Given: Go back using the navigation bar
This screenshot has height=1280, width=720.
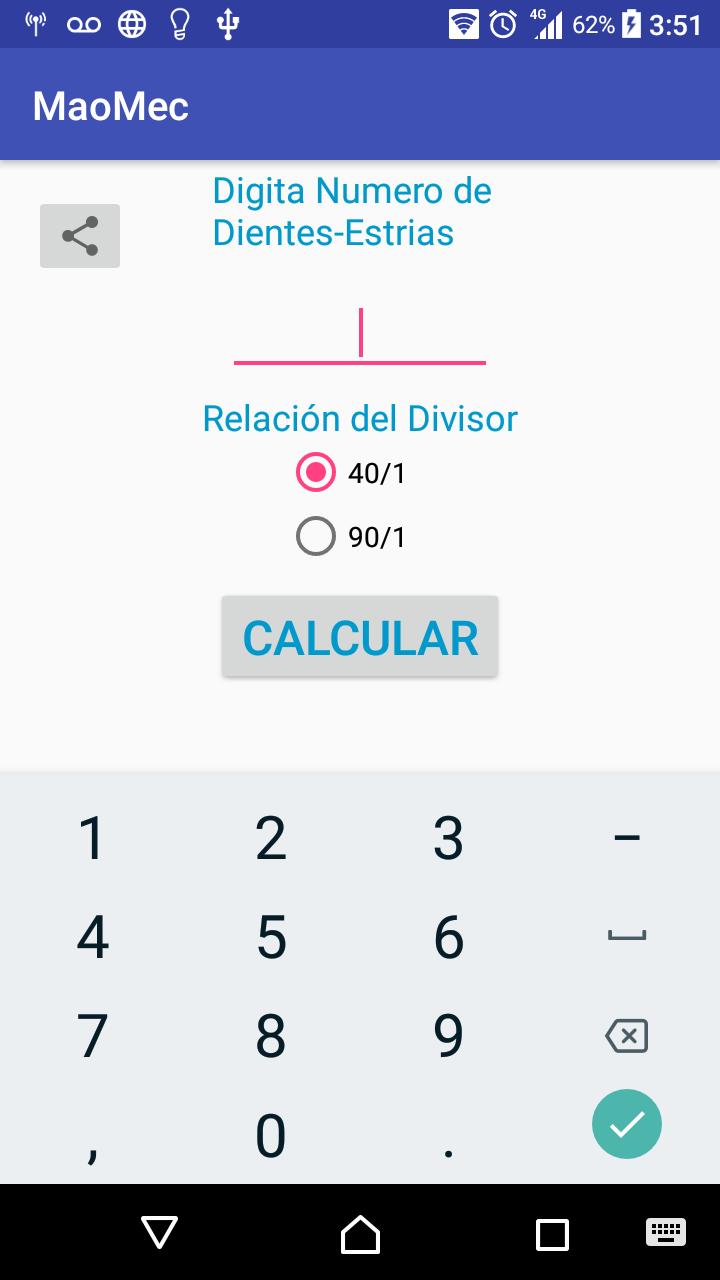Looking at the screenshot, I should (159, 1233).
